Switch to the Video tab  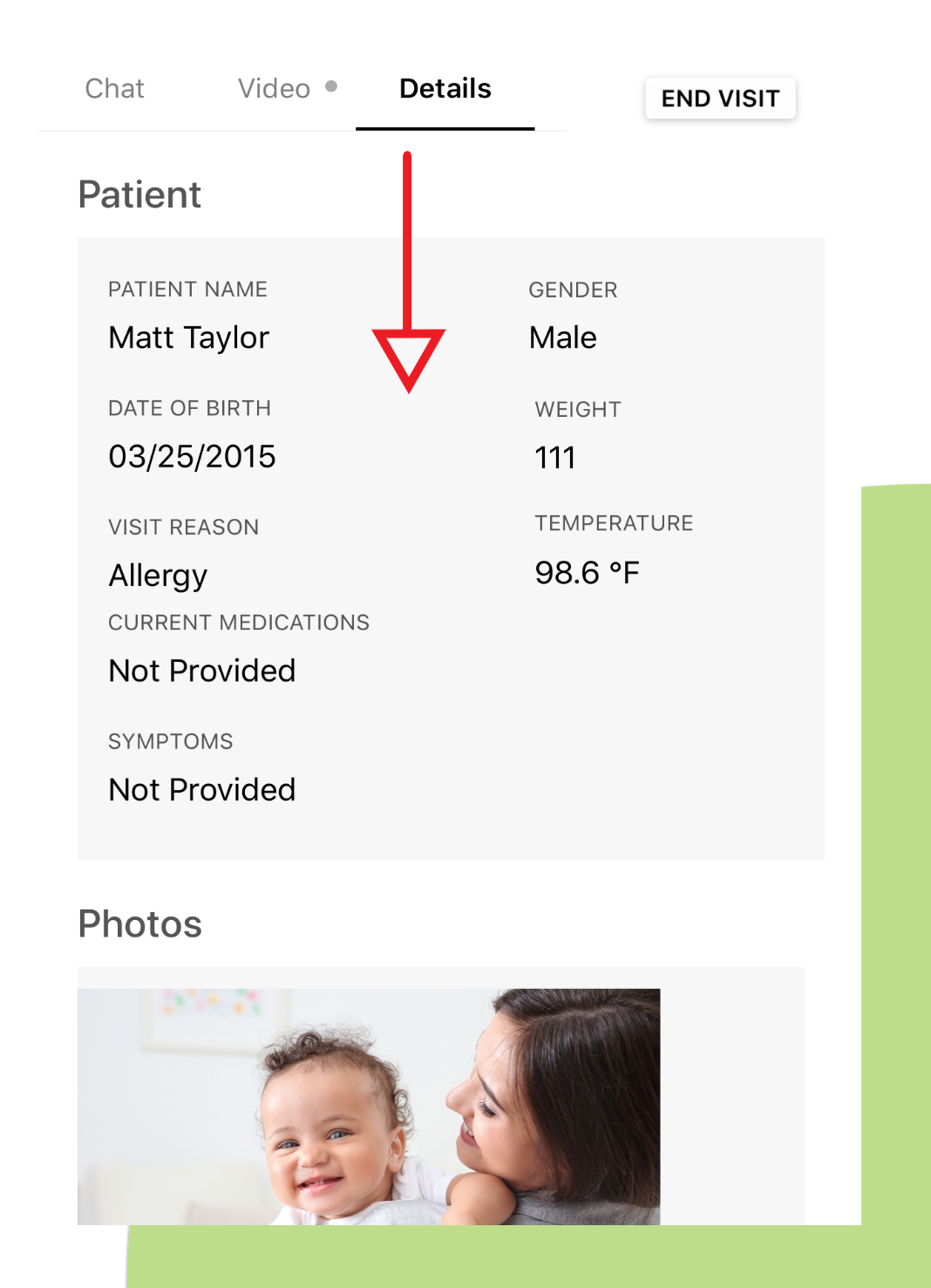[275, 89]
